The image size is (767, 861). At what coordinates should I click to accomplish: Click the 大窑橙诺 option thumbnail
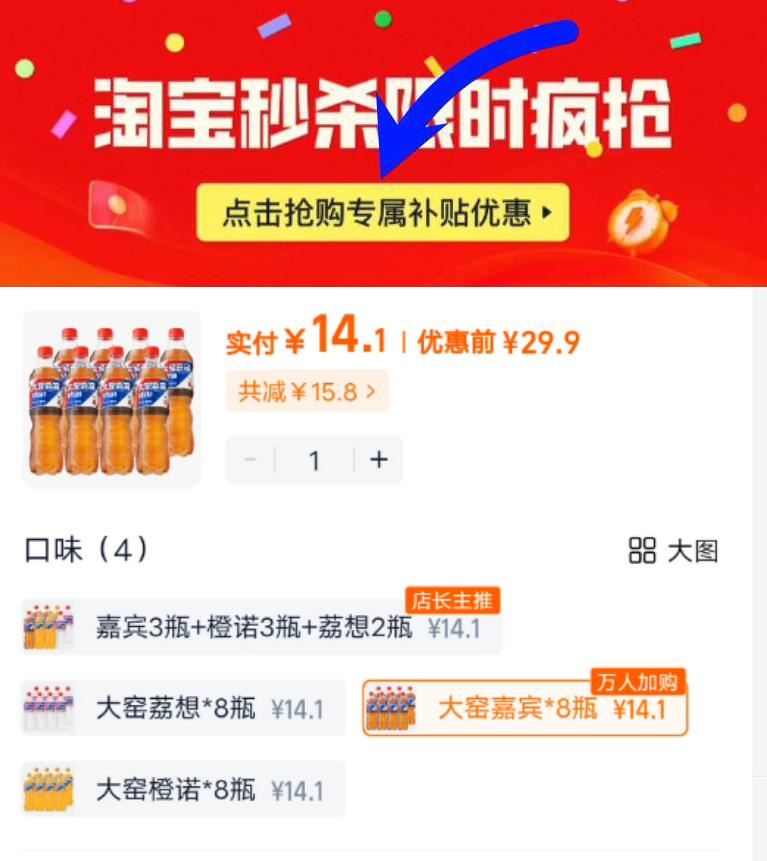(x=46, y=789)
